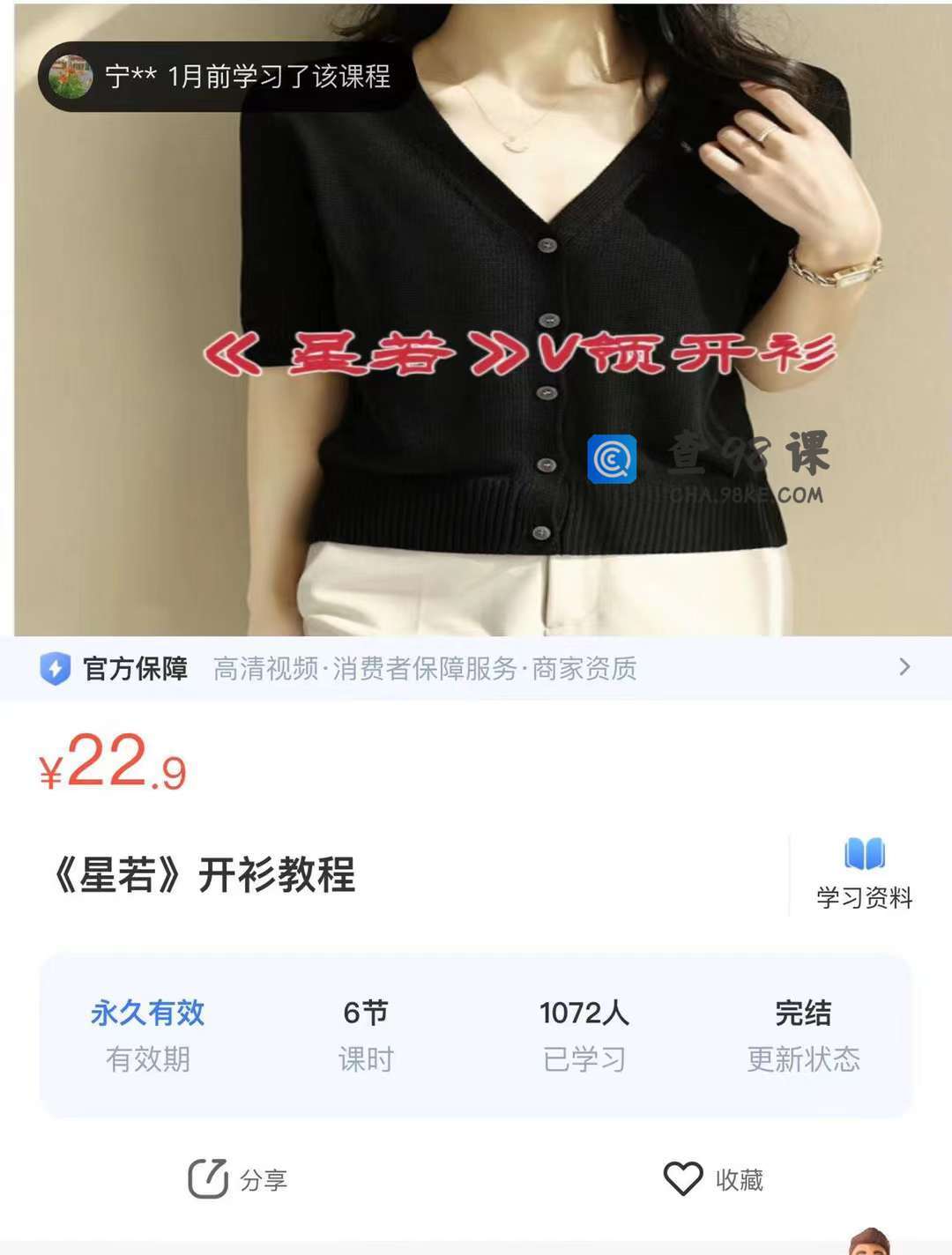Open the 官方保障 guarantee details row
The height and width of the screenshot is (1255, 952).
pos(476,668)
